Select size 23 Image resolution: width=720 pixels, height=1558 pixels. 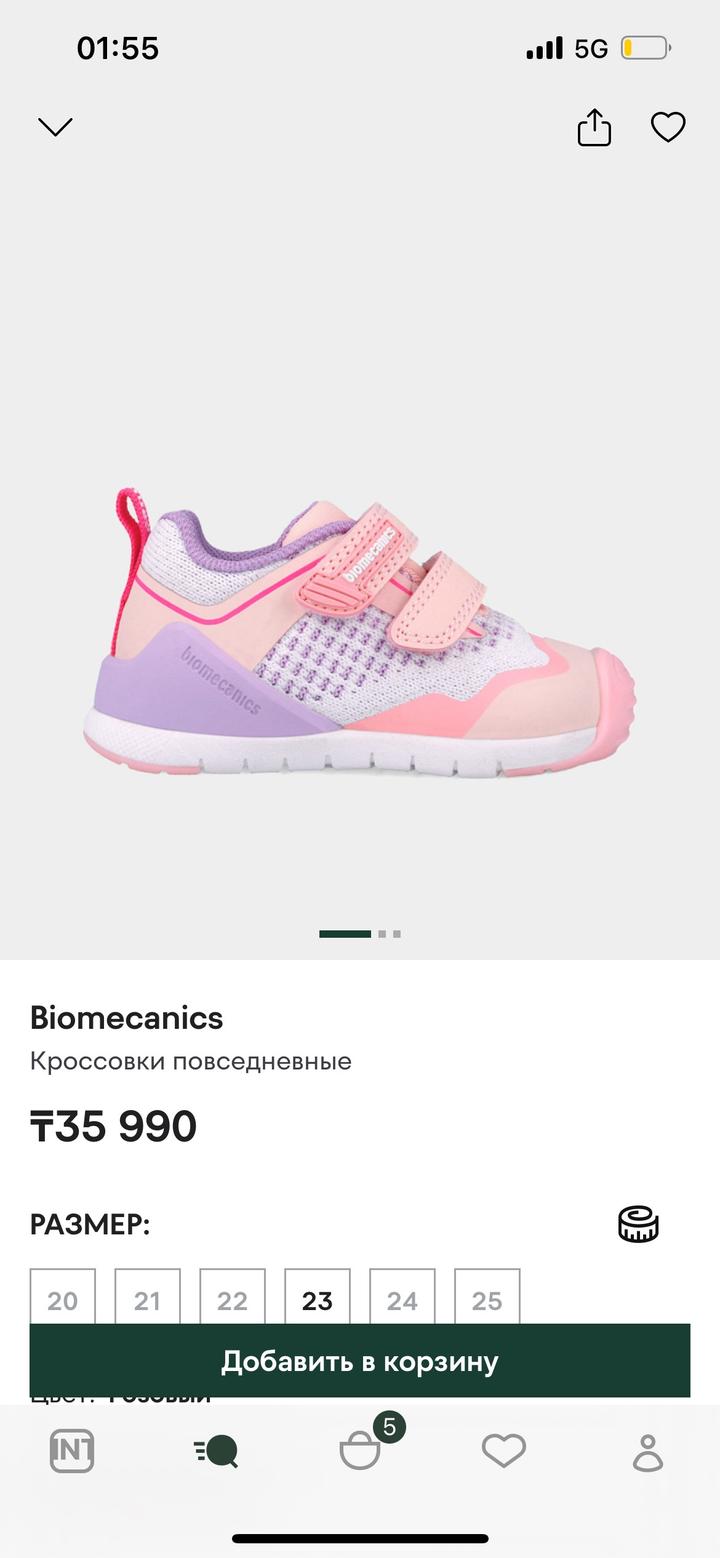317,1298
